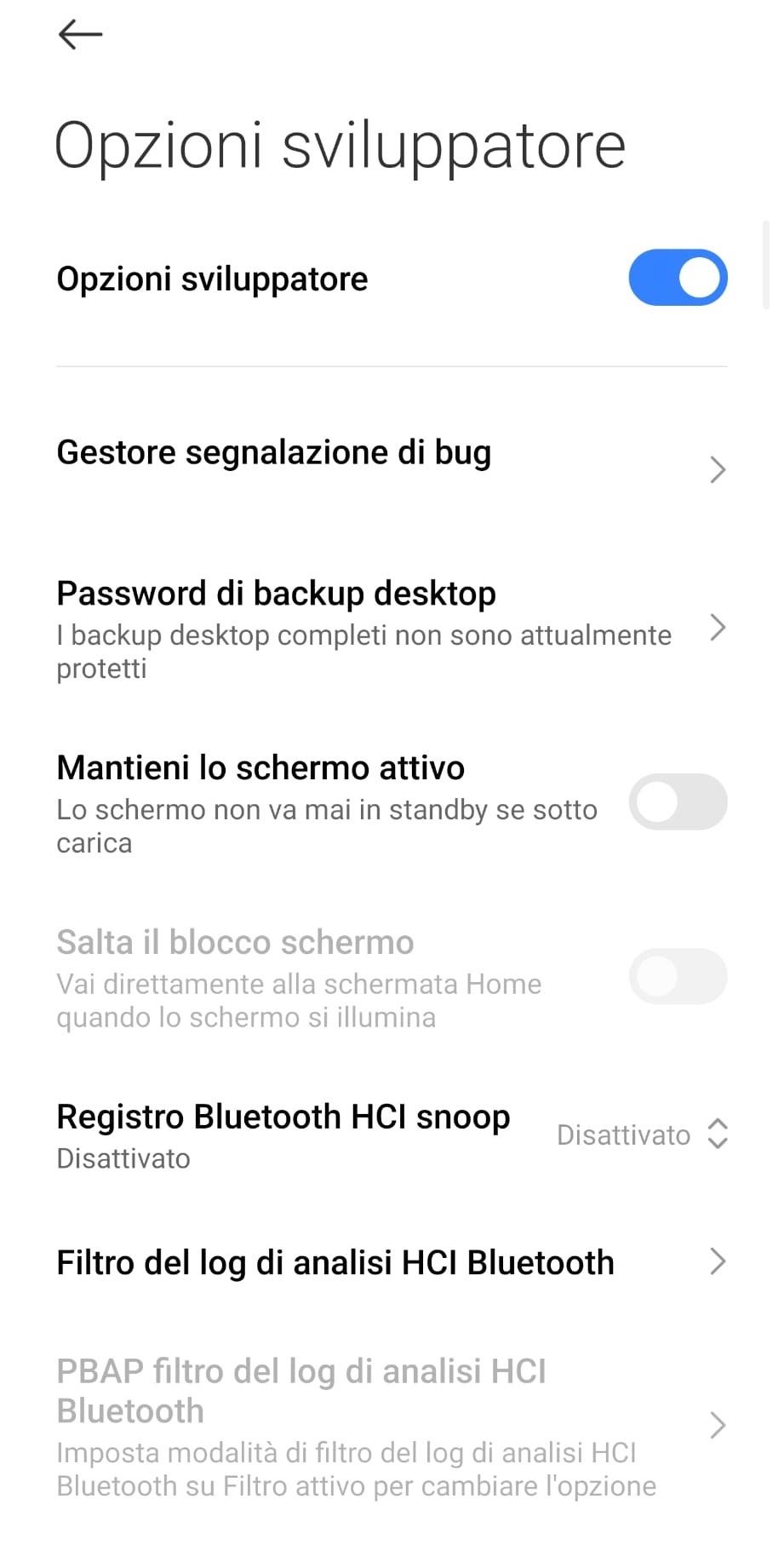Enable Mantieni lo schermo attivo
784x1545 pixels.
[x=678, y=802]
